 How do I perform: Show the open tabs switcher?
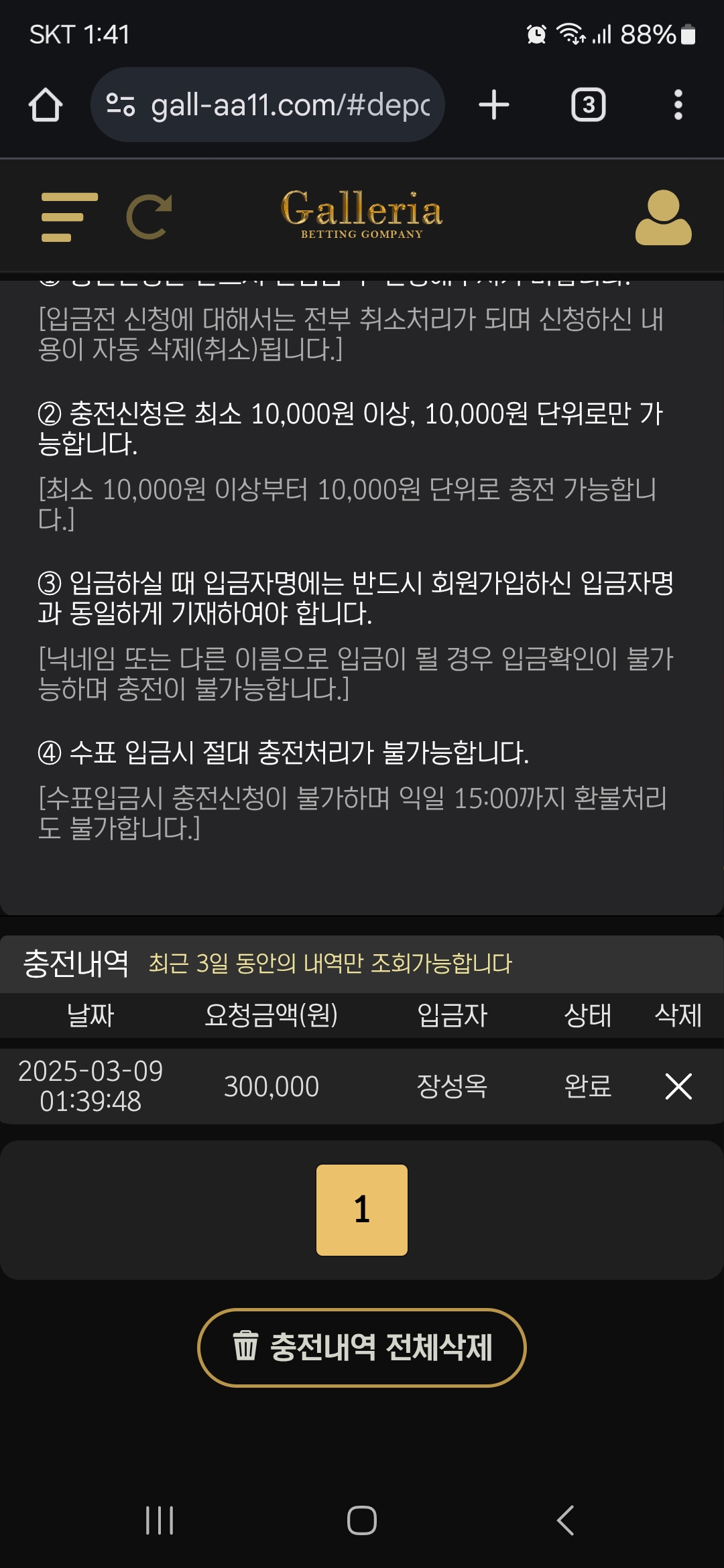tap(588, 105)
